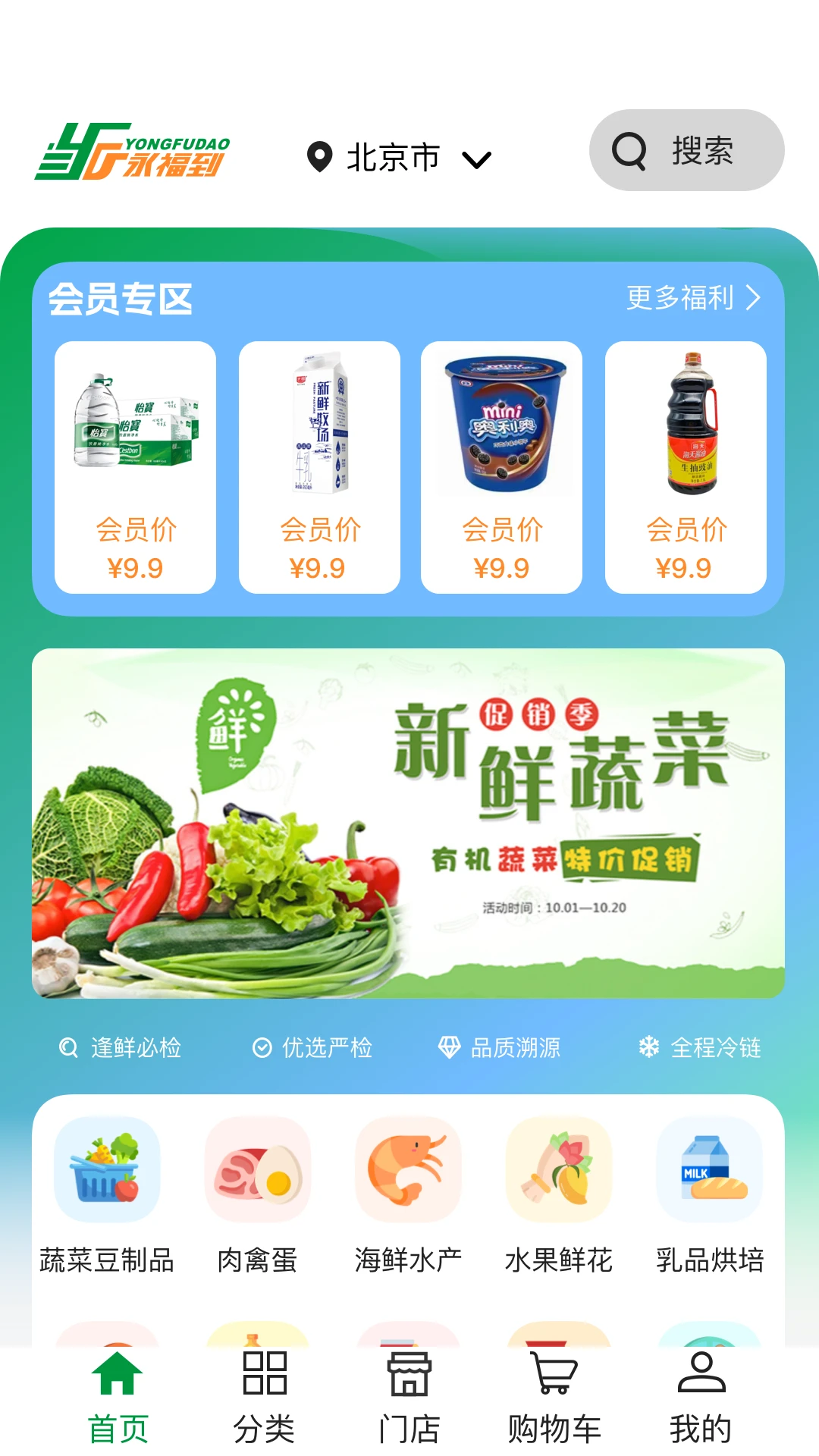Go to the 门店 store page

[x=409, y=1398]
